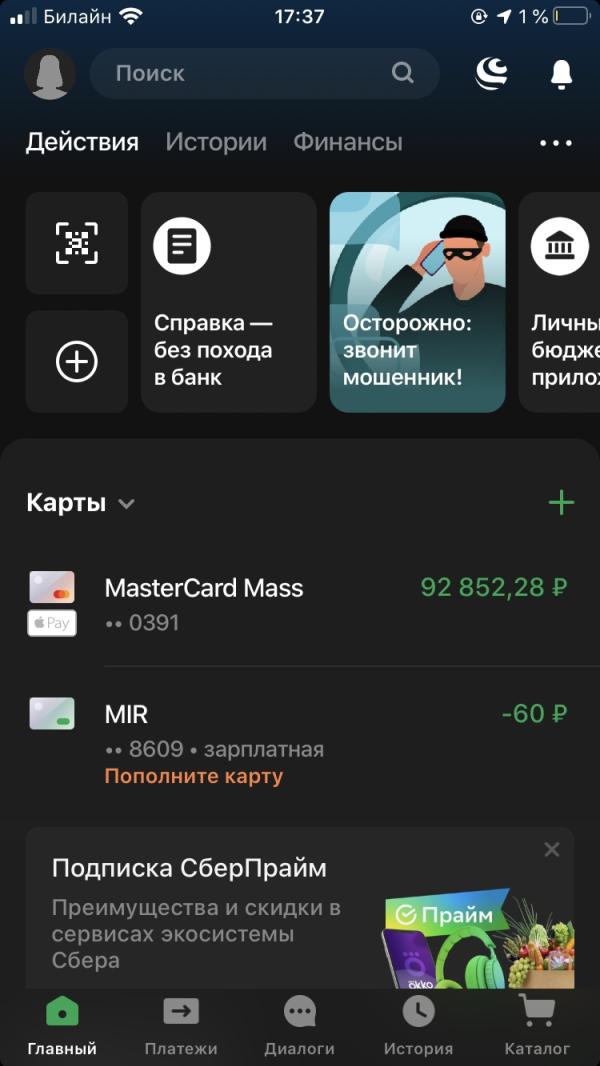Image resolution: width=600 pixels, height=1066 pixels.
Task: Open the three-dot overflow menu
Action: (556, 143)
